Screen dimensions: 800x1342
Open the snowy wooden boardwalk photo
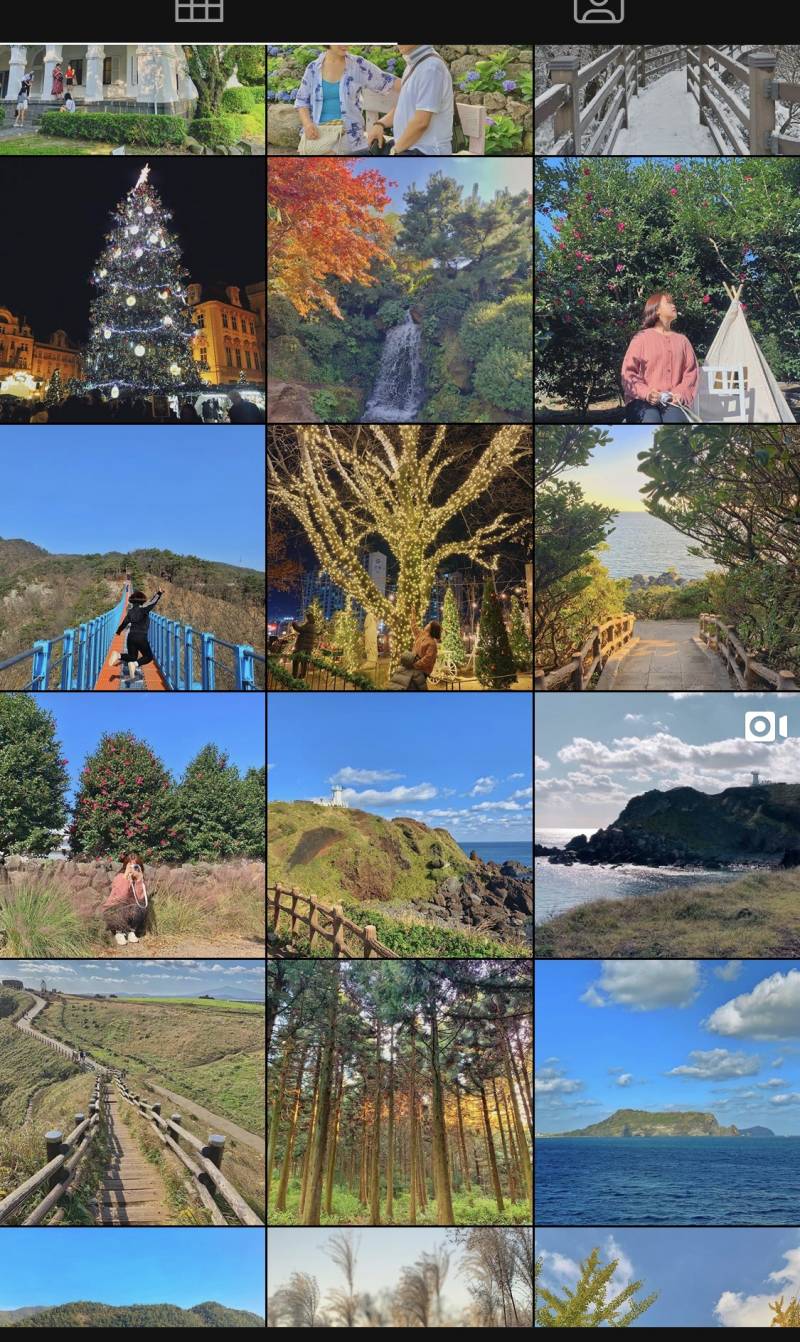point(667,99)
